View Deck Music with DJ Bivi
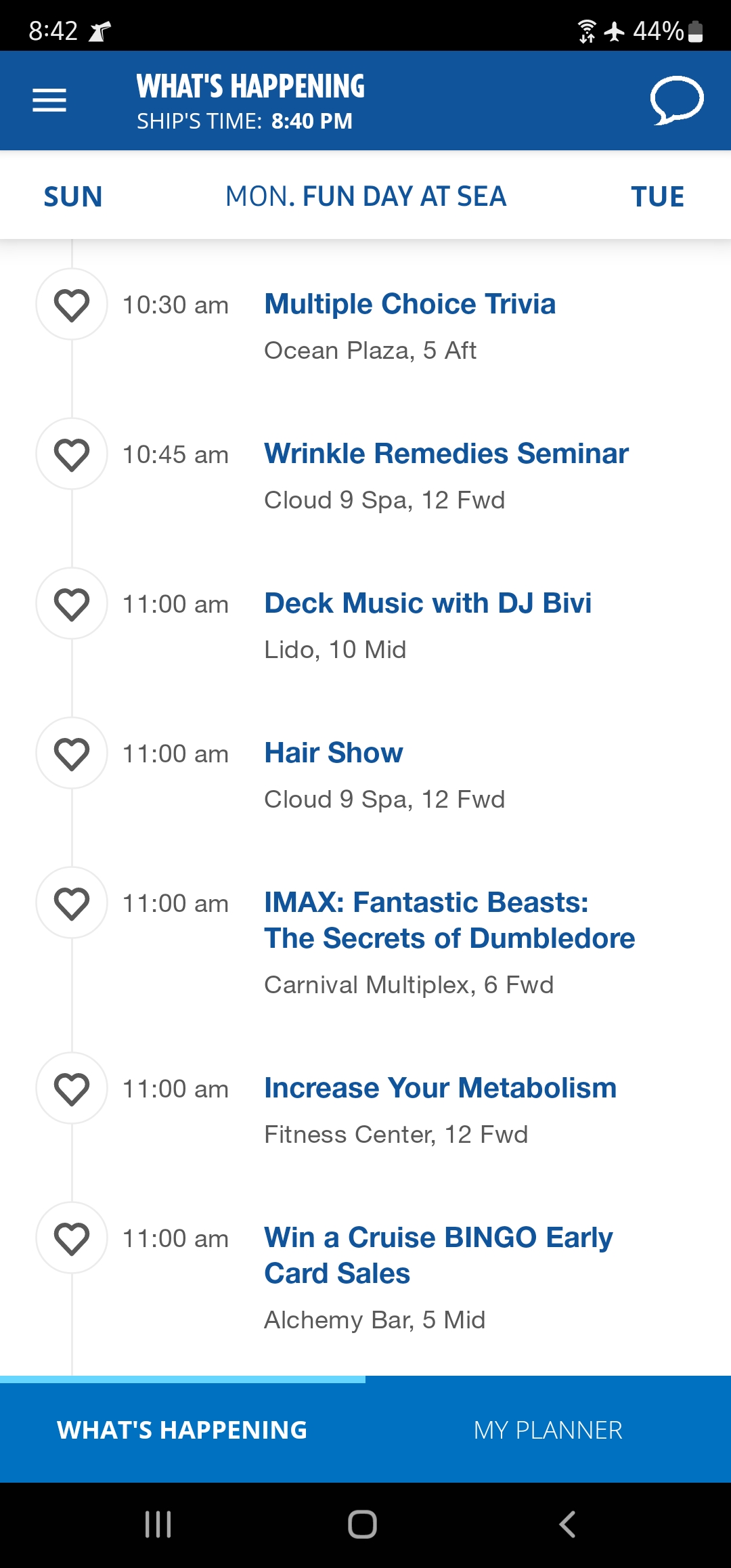This screenshot has width=731, height=1568. (428, 603)
